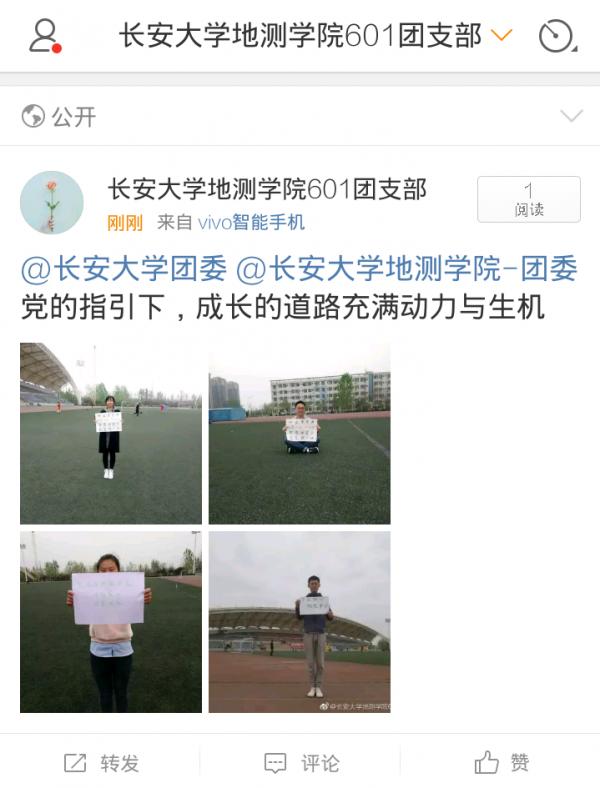Open comments with the 评论 button
Screen dimensions: 600x788
(301, 763)
